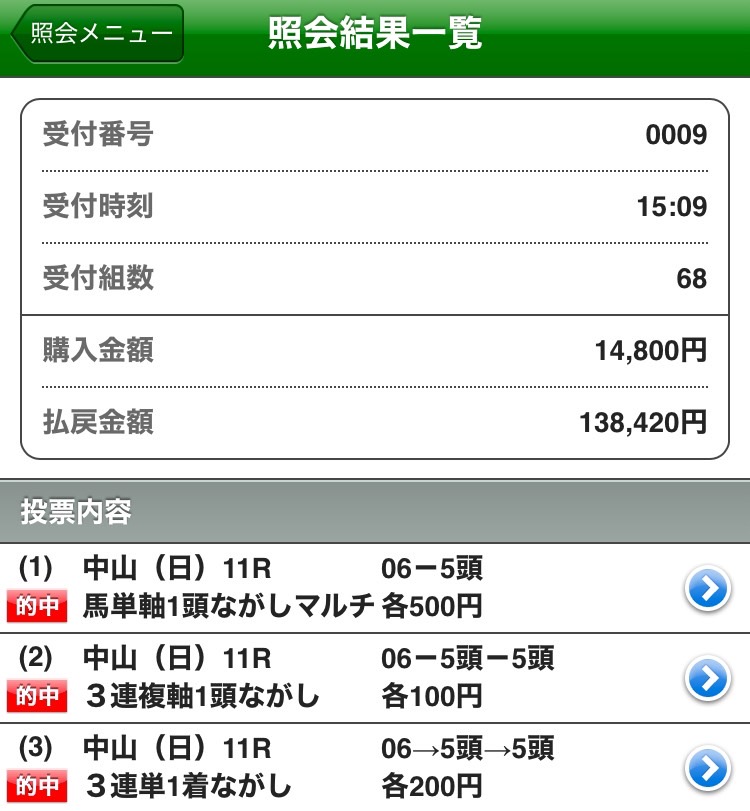Open bet (2) 3連複軸1頭ながし details
This screenshot has width=750, height=811.
point(708,680)
